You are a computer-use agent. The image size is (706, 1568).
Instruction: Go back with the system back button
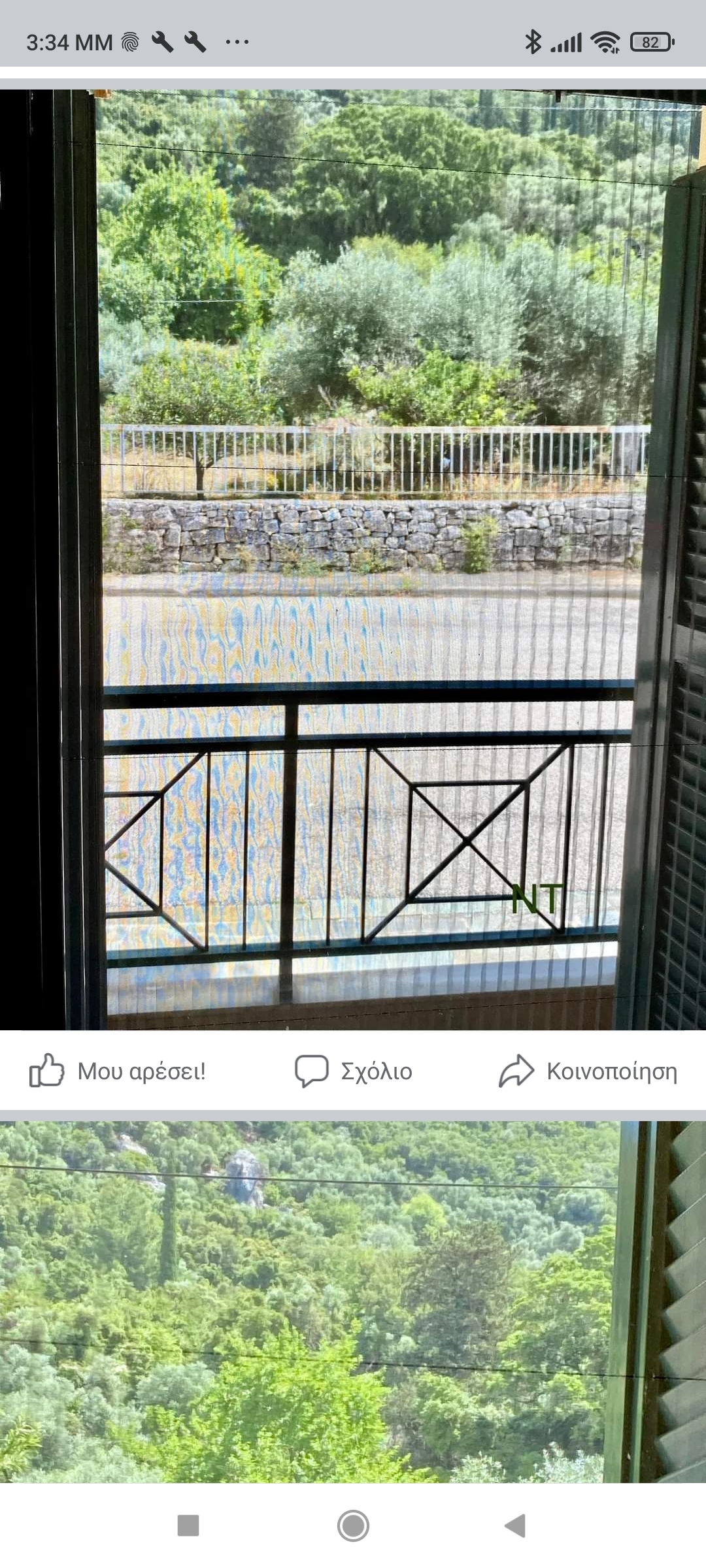(515, 1526)
